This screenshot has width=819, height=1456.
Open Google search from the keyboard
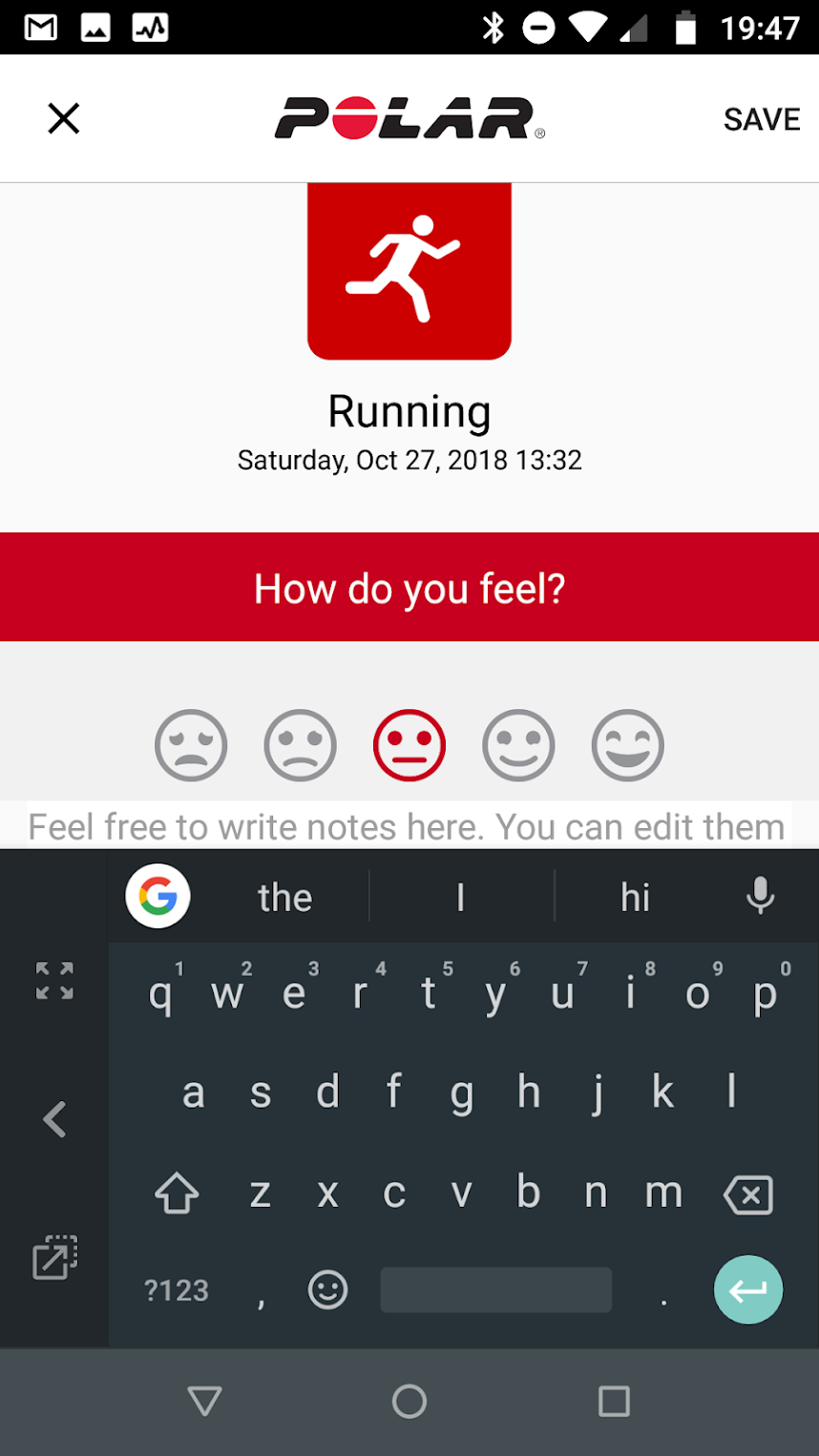coord(158,897)
